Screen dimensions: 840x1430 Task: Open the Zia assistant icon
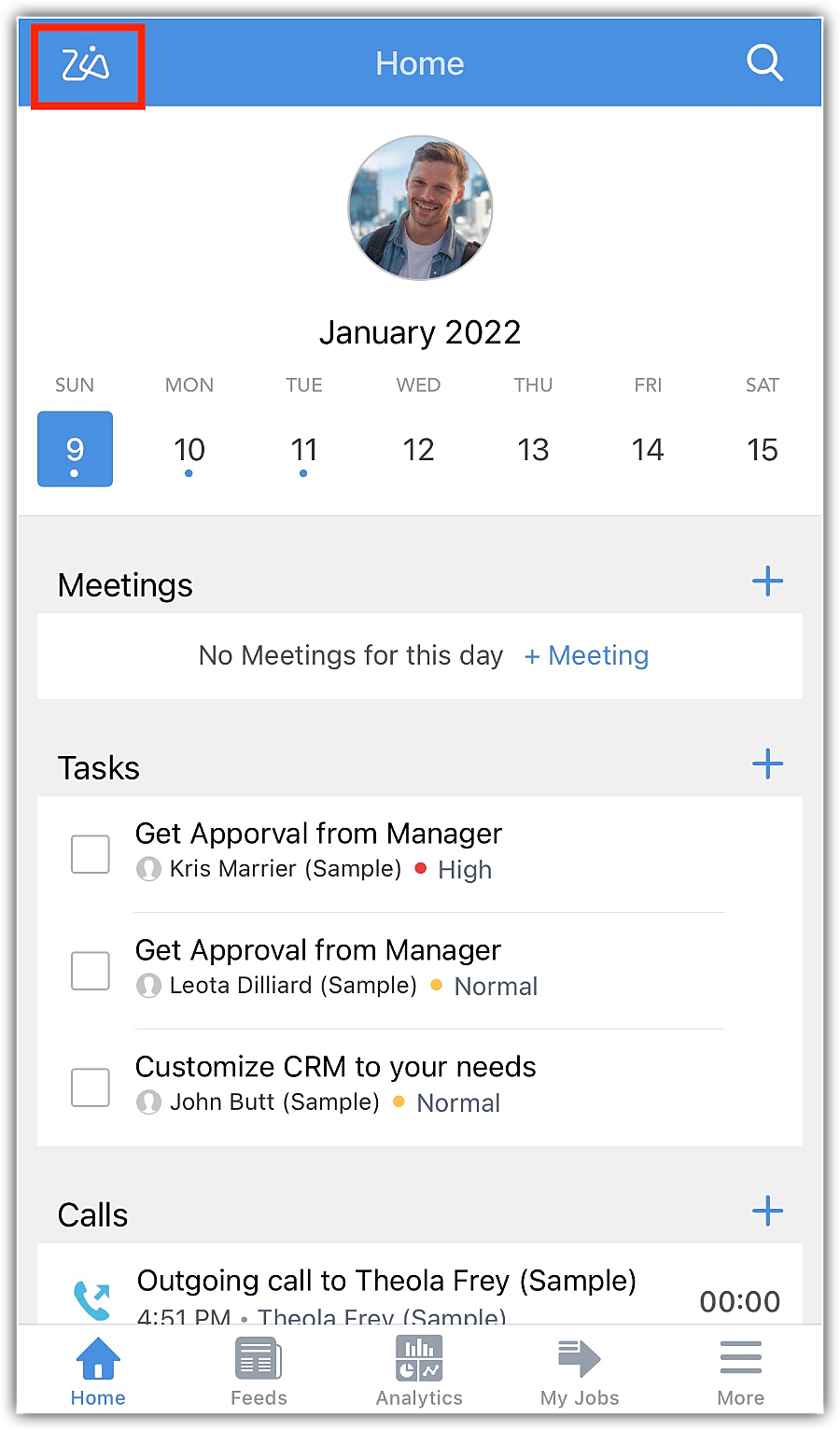[x=87, y=65]
